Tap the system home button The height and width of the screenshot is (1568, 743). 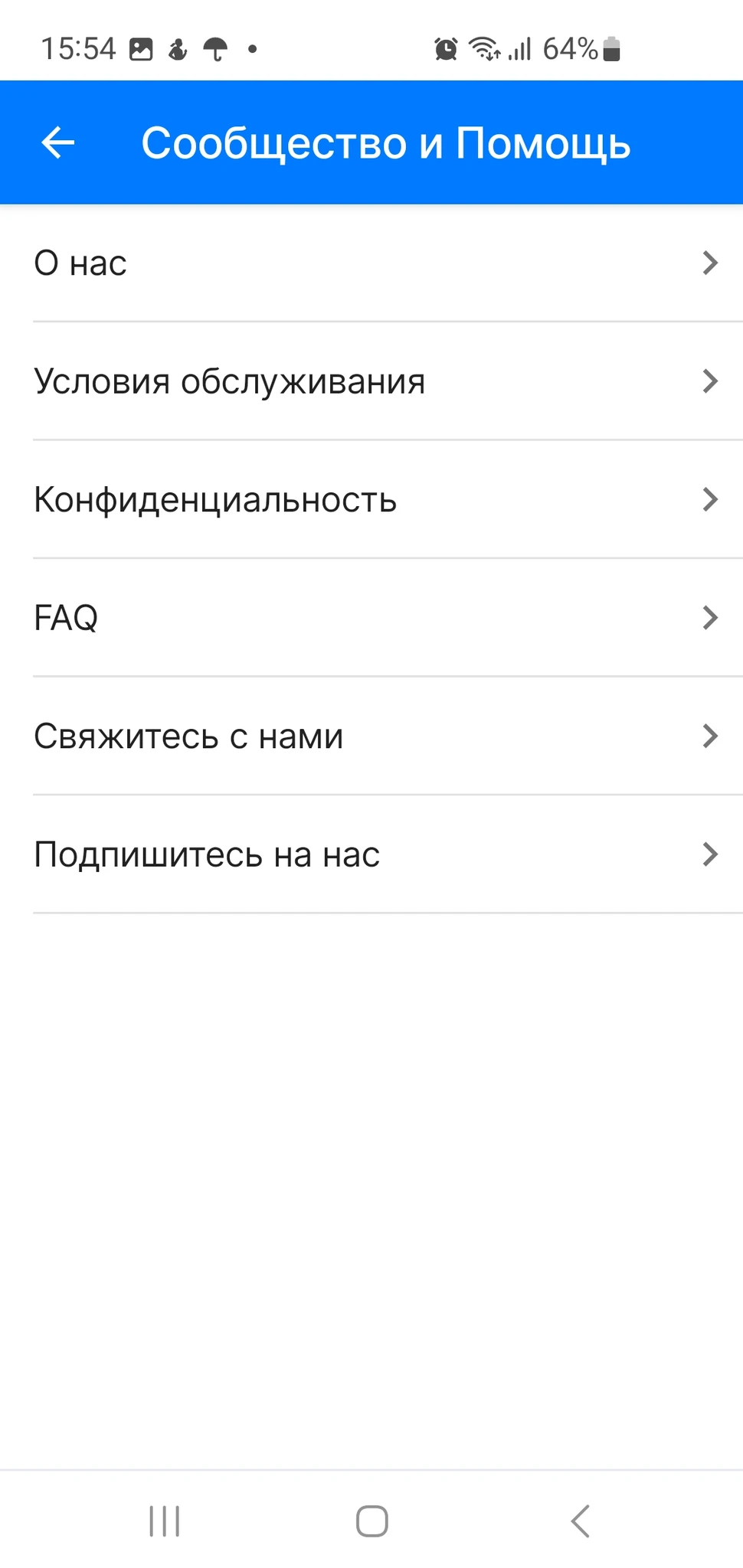[x=372, y=1521]
